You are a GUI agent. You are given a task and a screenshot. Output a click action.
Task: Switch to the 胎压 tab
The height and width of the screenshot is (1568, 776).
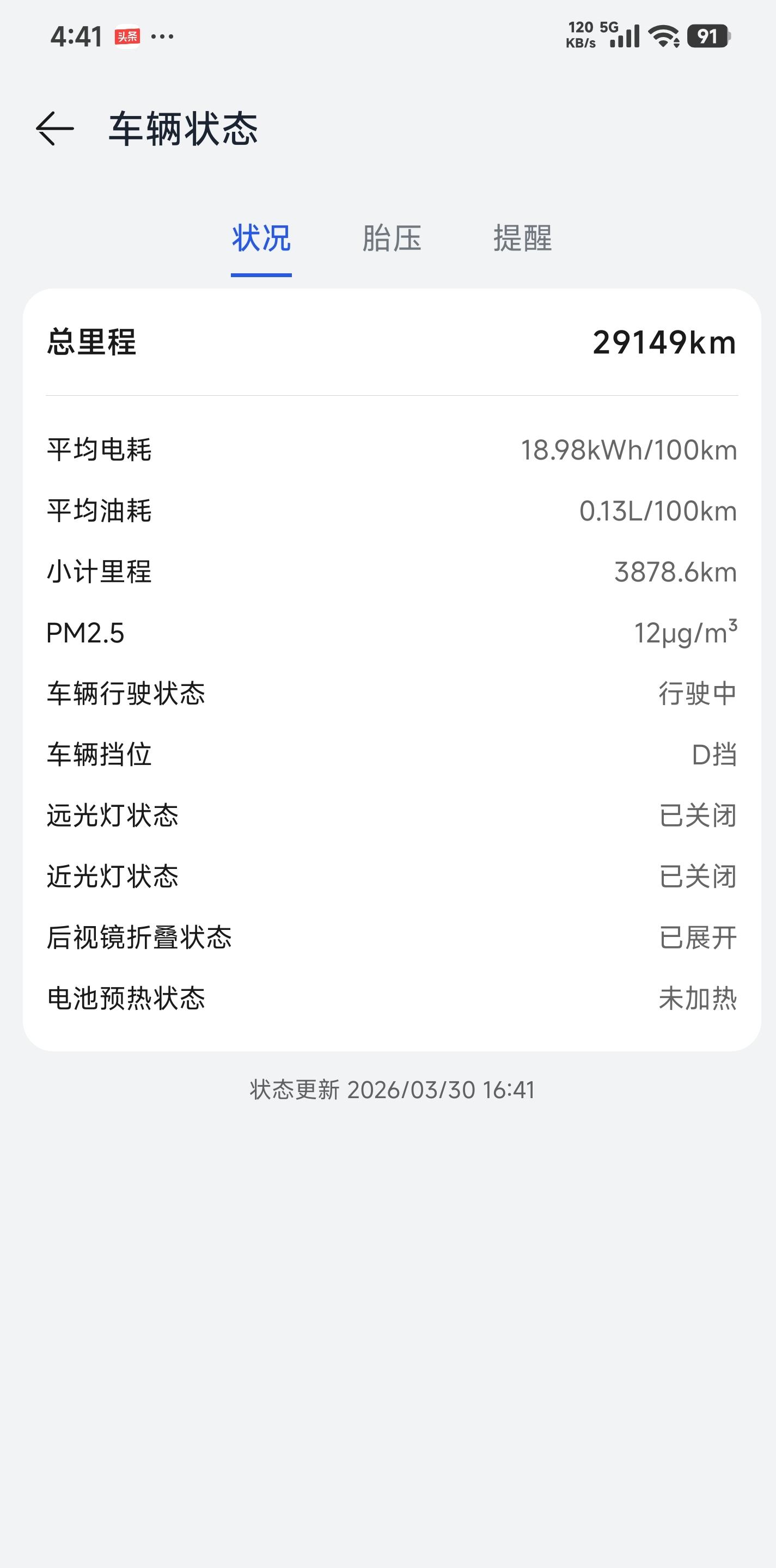pos(392,238)
